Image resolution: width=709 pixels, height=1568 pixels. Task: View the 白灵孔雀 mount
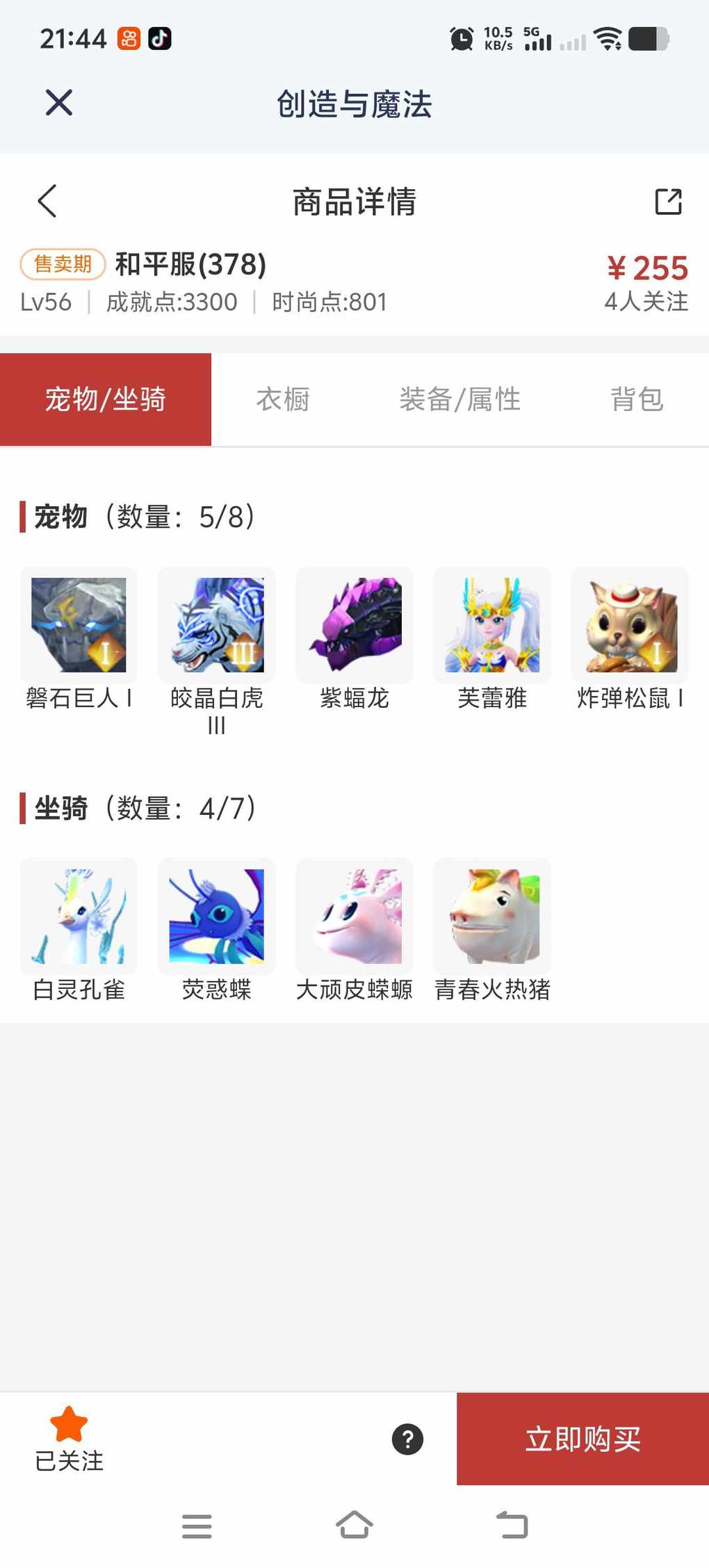(x=79, y=916)
